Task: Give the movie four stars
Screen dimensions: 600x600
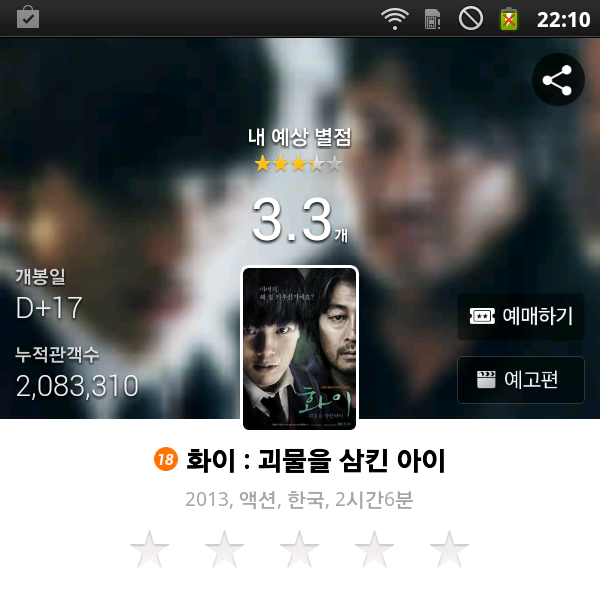Action: [375, 549]
